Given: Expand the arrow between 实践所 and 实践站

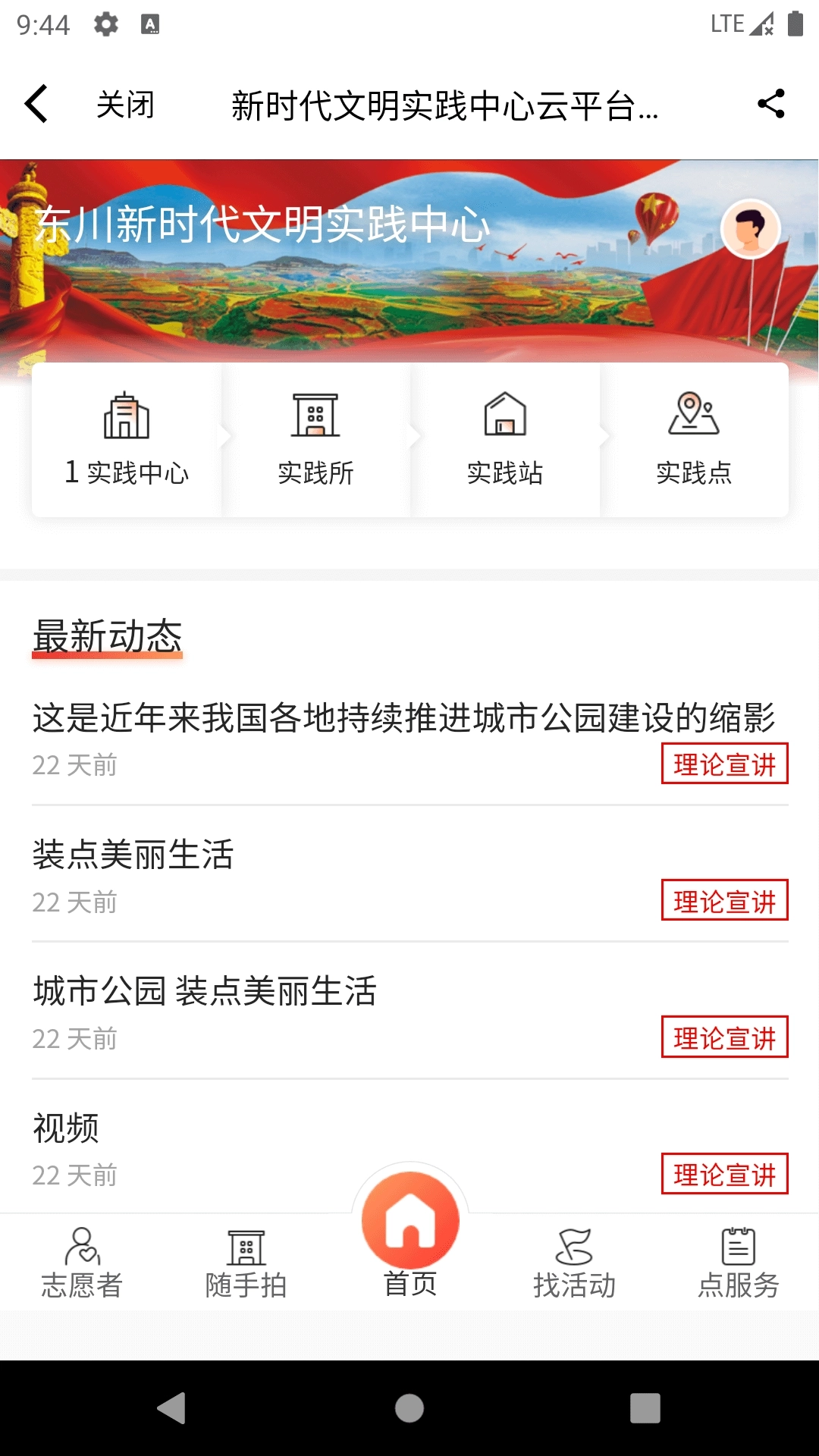Looking at the screenshot, I should coord(414,438).
